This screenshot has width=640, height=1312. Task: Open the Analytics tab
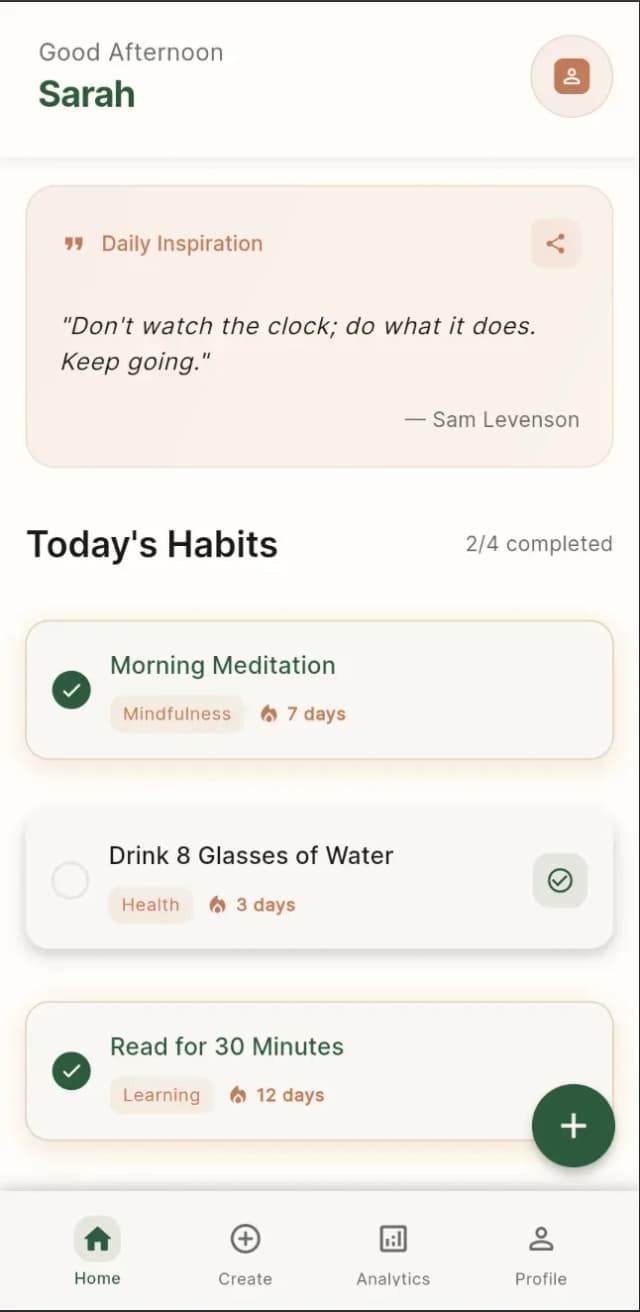[393, 1252]
